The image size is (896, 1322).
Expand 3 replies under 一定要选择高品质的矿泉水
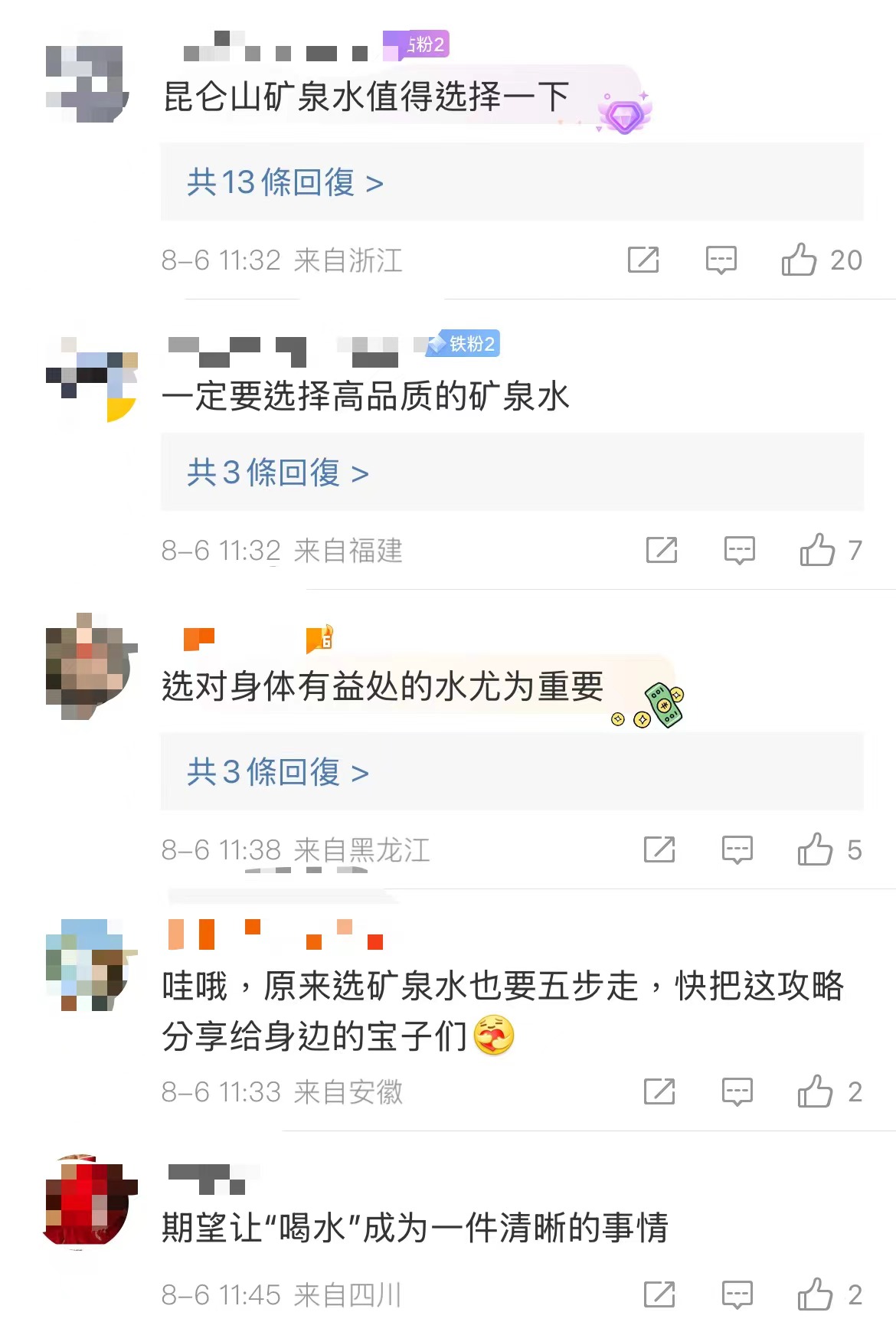[277, 473]
